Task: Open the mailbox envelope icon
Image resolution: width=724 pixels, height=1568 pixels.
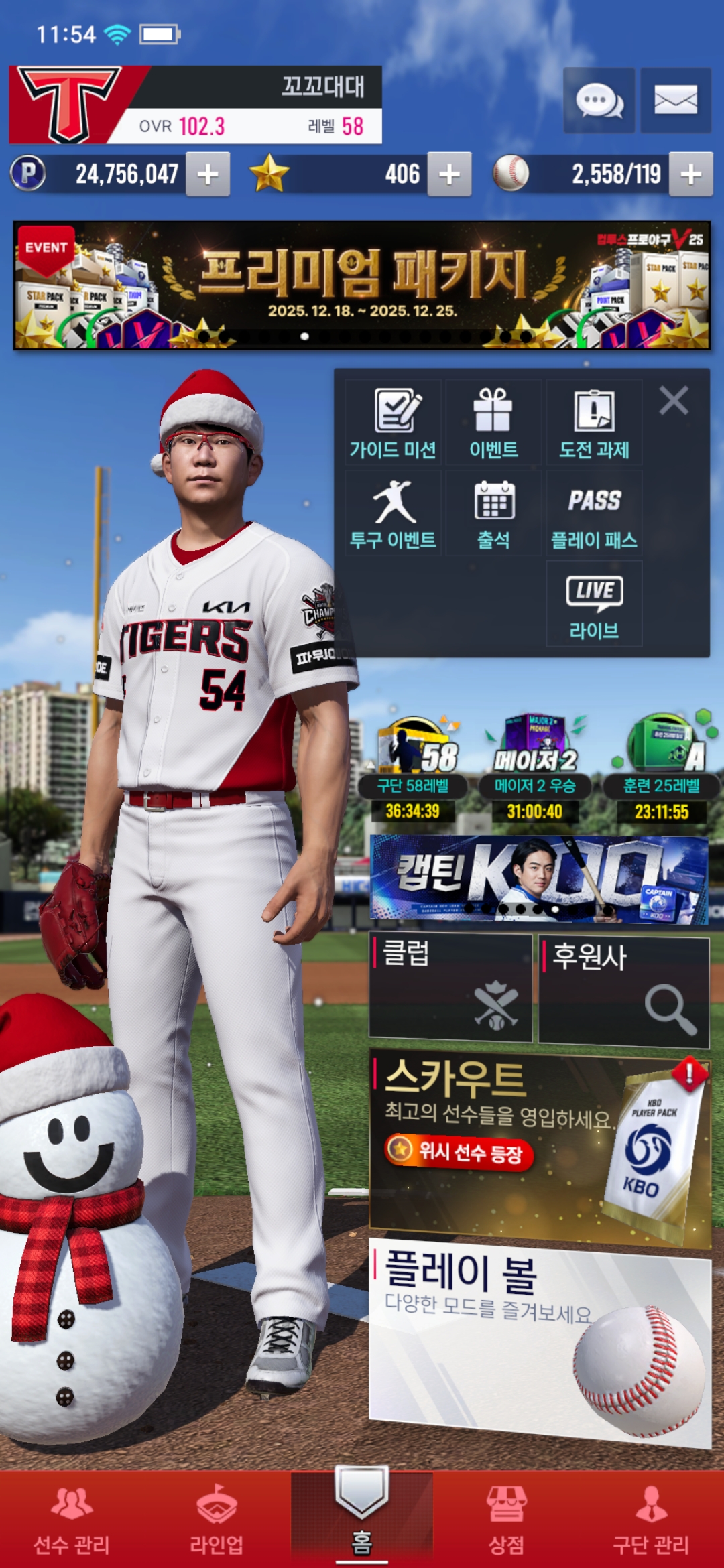Action: 675,101
